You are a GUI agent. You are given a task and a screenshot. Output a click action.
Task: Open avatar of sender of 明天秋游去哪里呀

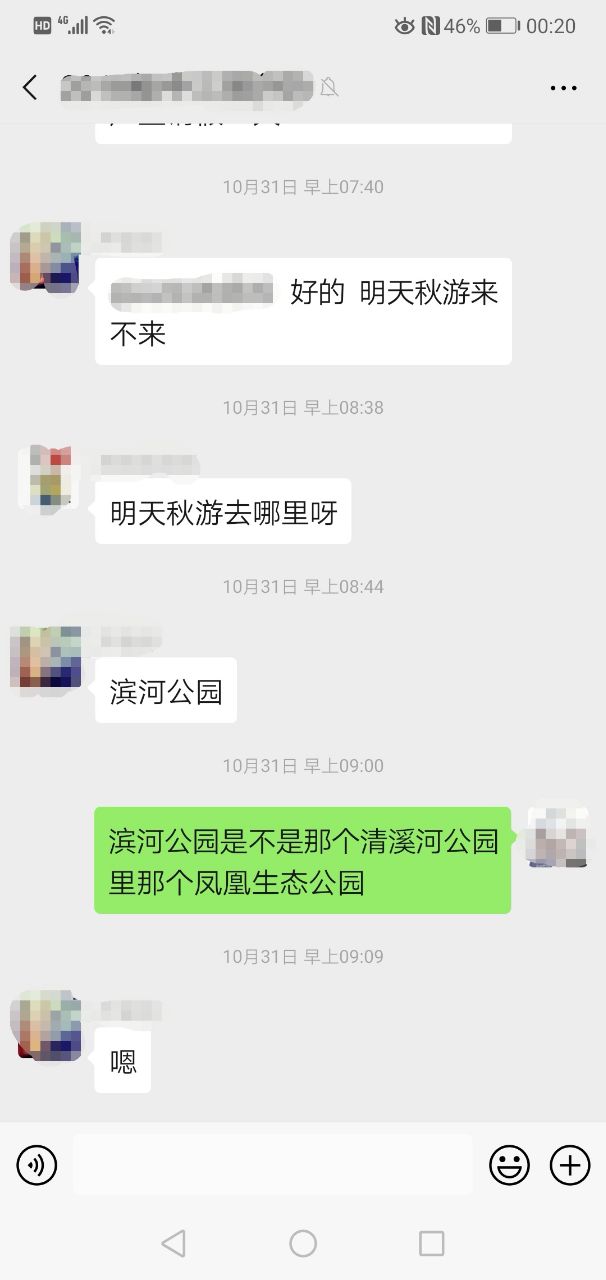[46, 479]
